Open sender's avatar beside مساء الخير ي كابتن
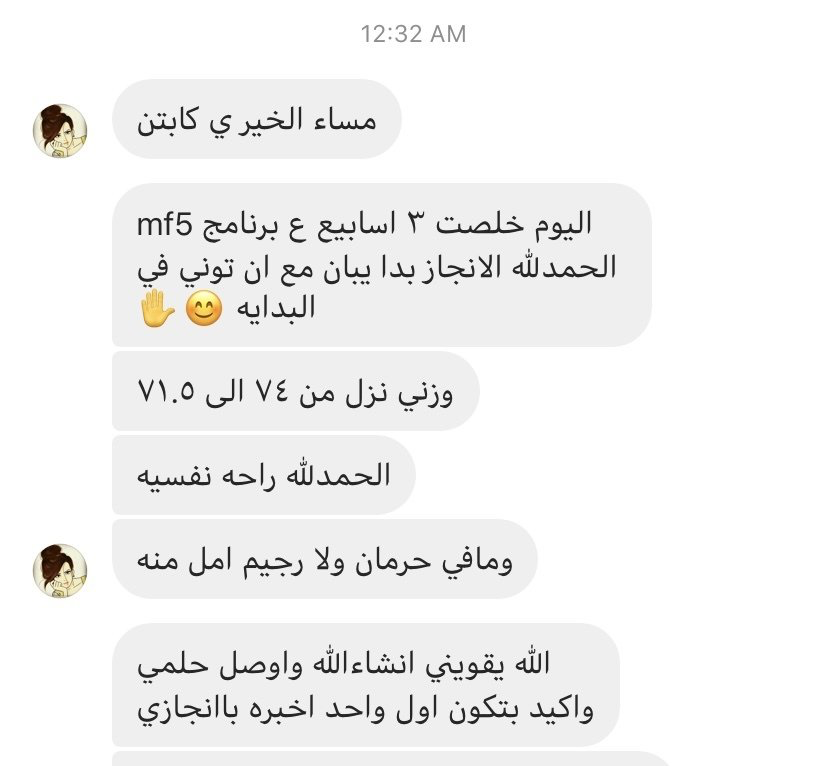 (x=60, y=130)
